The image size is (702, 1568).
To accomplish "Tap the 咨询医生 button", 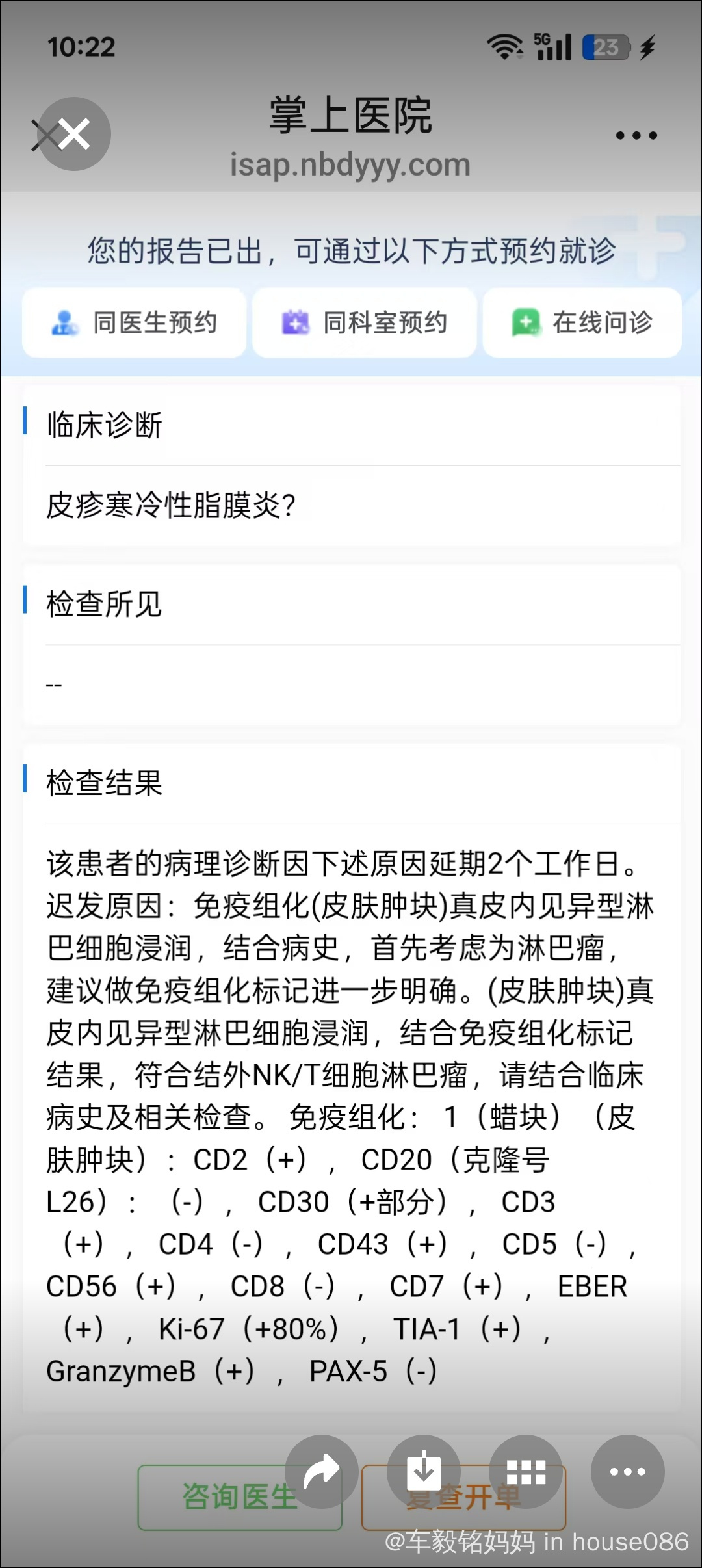I will (x=240, y=1497).
